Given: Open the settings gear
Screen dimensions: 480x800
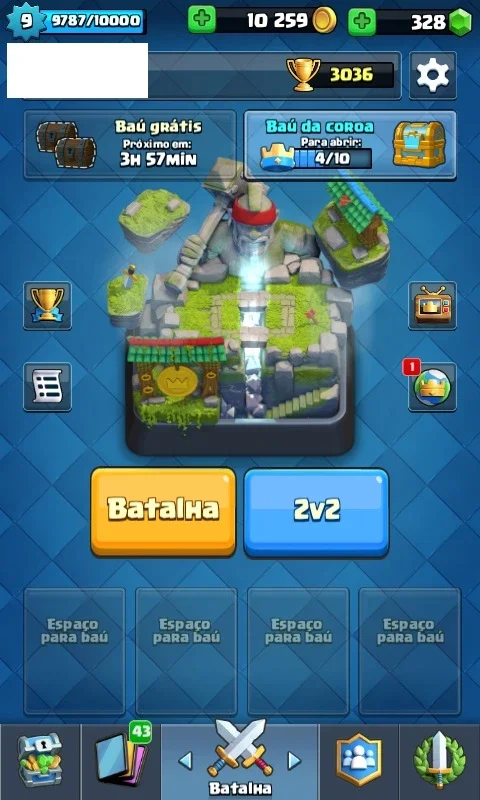Looking at the screenshot, I should click(433, 75).
